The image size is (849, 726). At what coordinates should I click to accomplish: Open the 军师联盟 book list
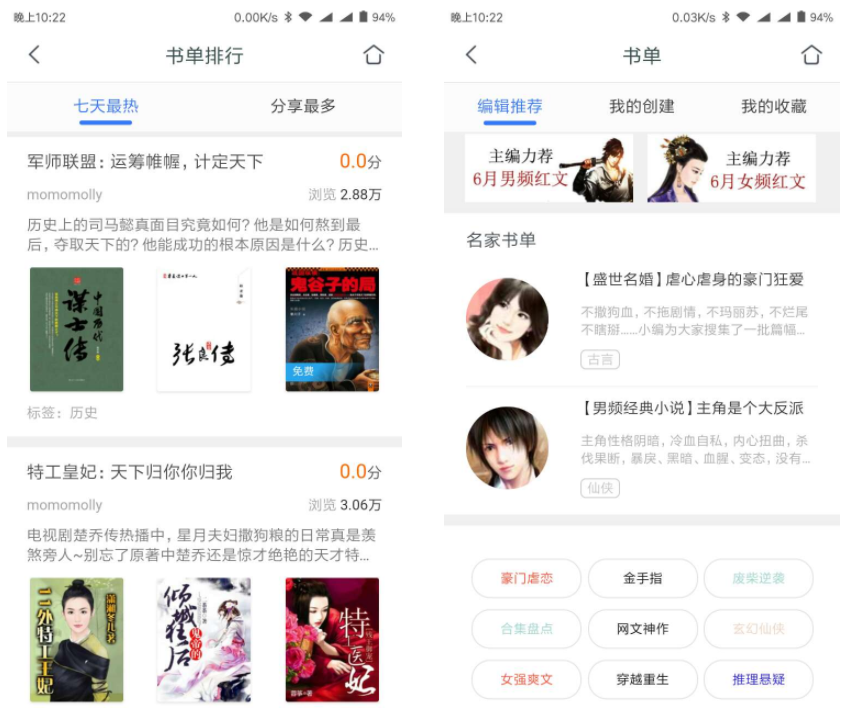tap(145, 161)
